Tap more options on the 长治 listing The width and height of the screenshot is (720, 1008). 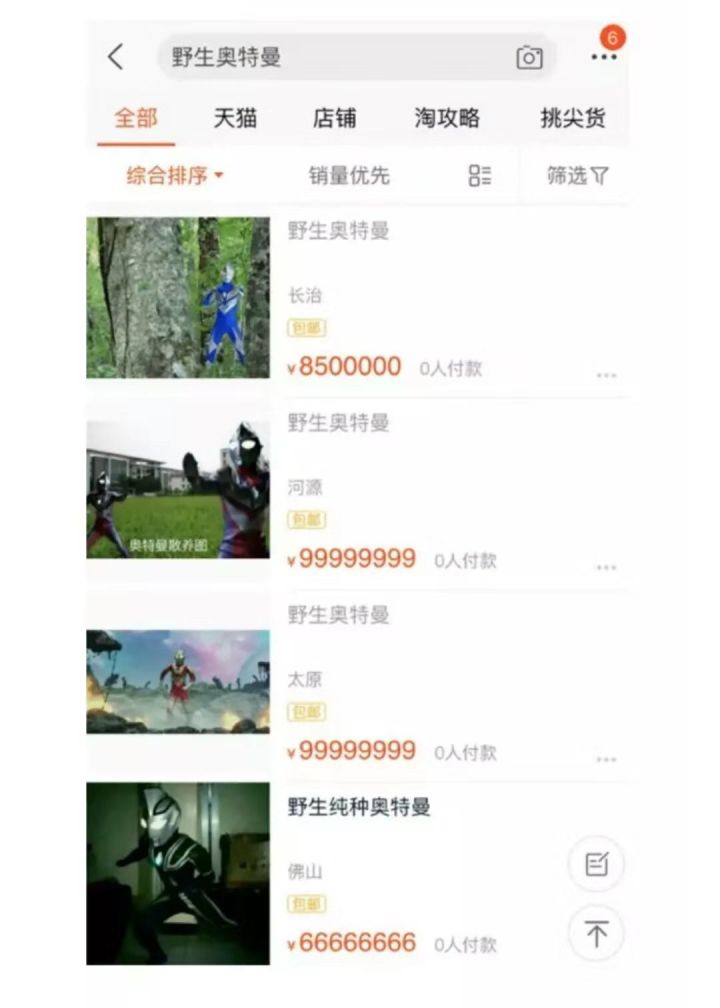[x=606, y=375]
